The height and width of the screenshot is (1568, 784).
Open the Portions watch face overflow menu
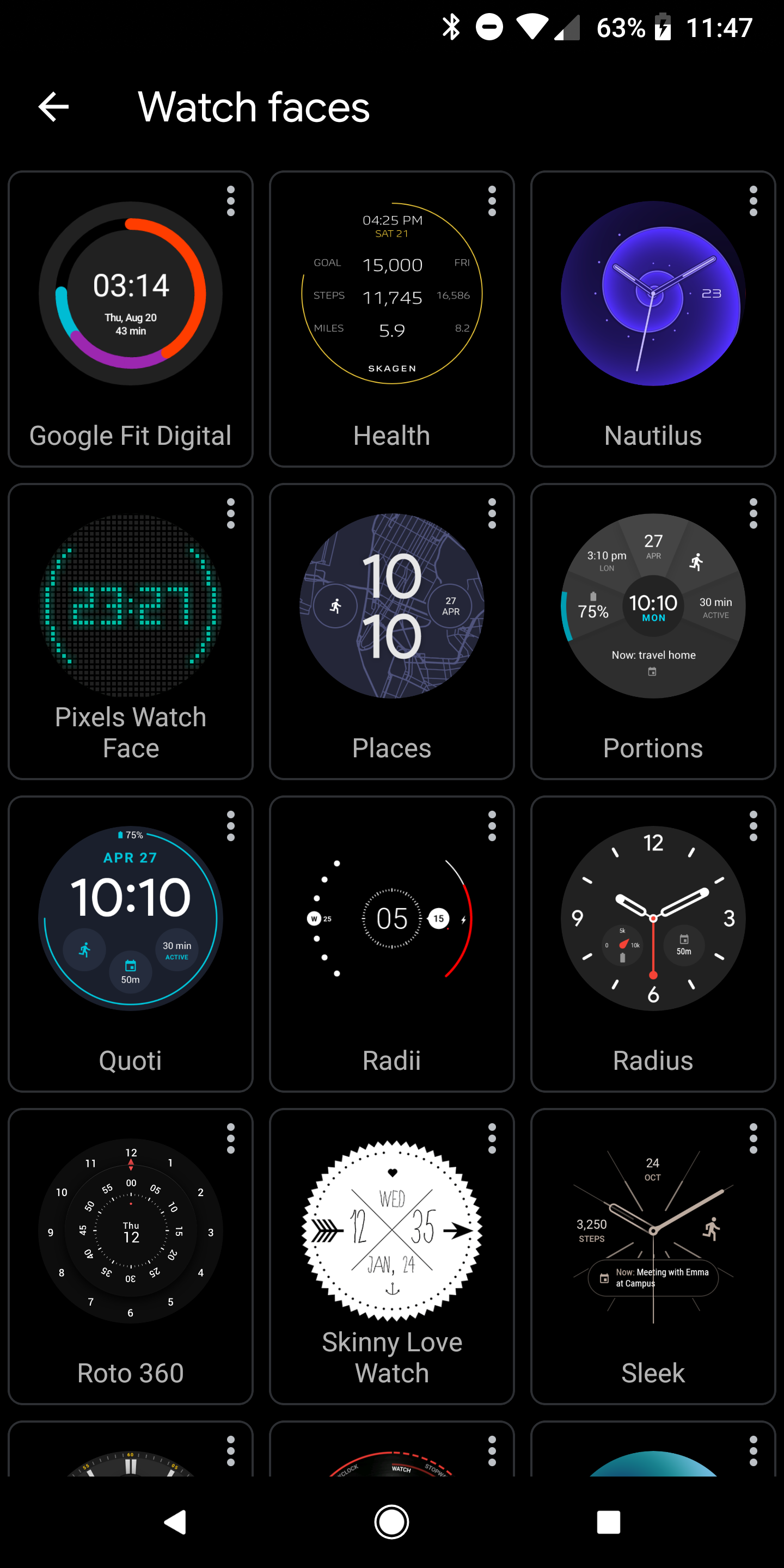(752, 513)
